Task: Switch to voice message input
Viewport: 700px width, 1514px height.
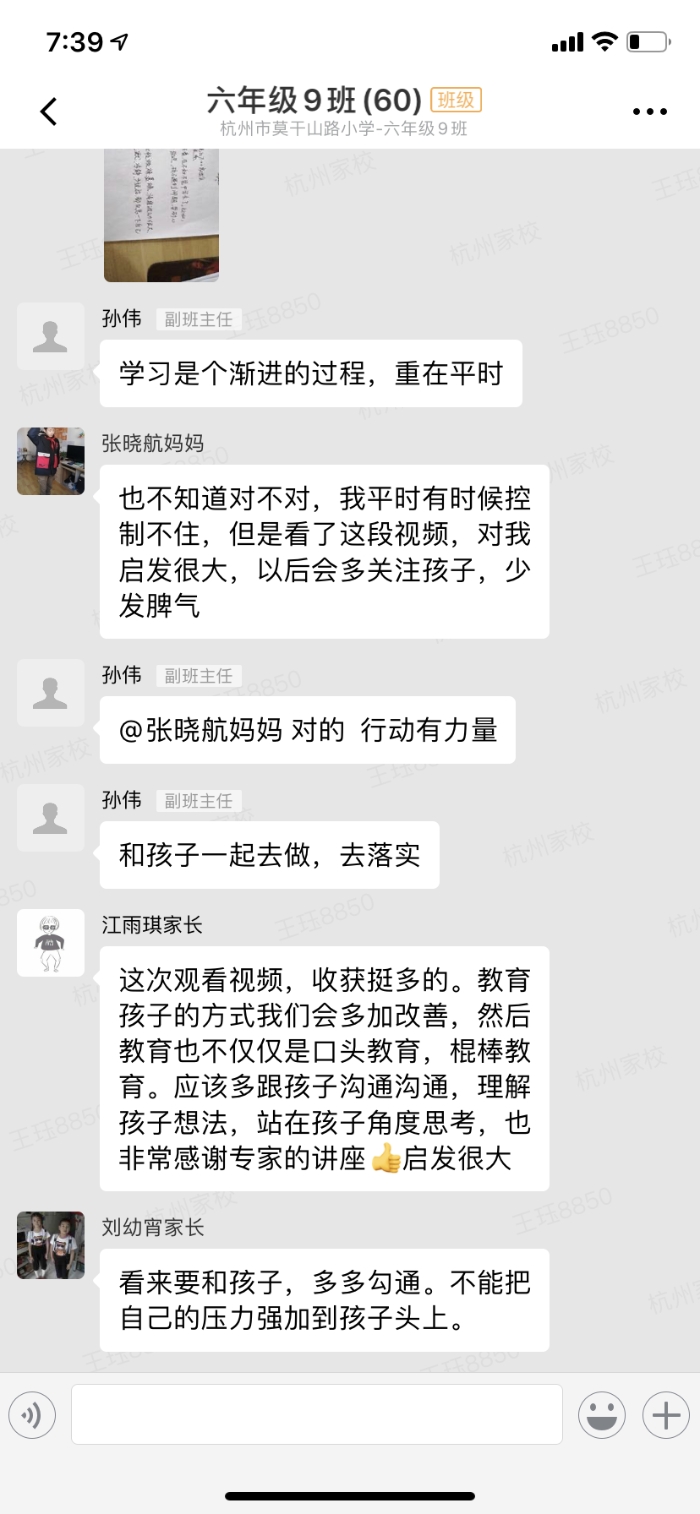Action: 32,1415
